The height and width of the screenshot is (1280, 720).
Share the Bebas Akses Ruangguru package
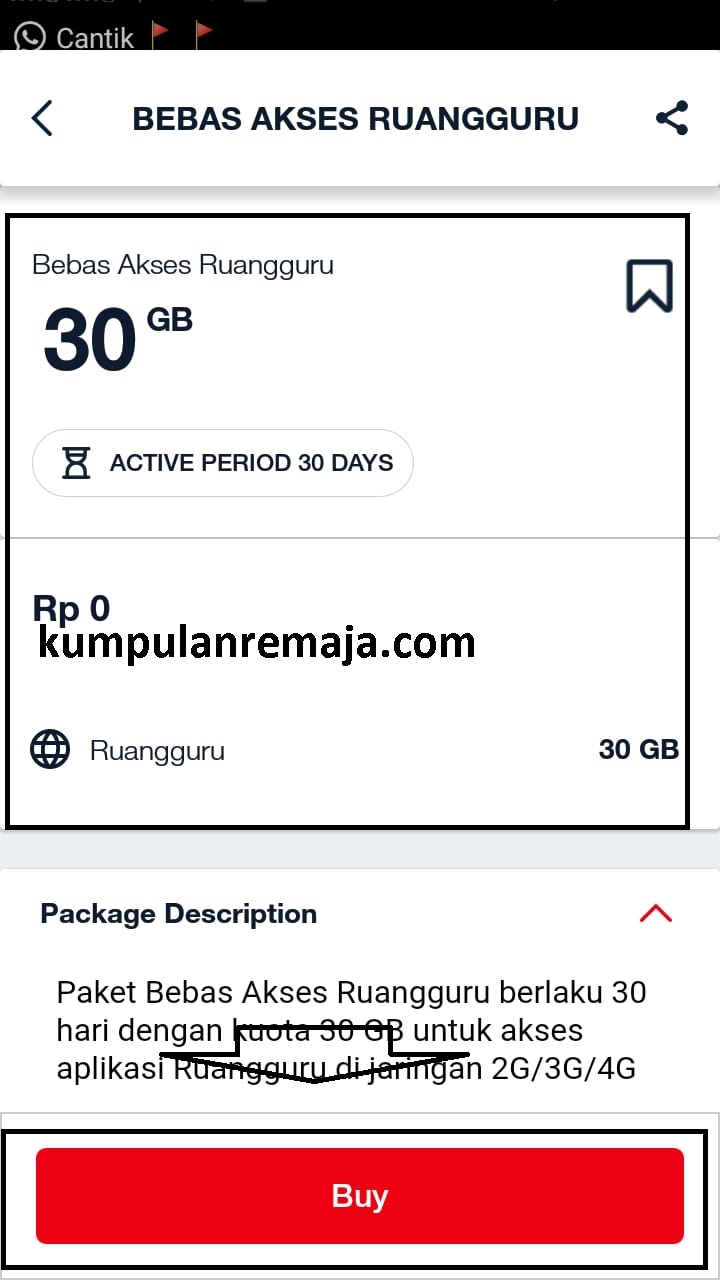click(x=672, y=118)
